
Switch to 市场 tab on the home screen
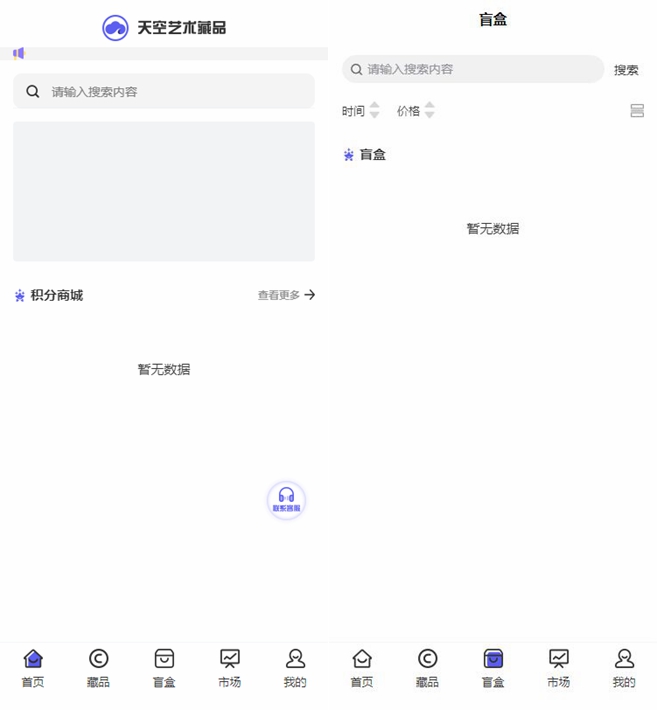229,668
